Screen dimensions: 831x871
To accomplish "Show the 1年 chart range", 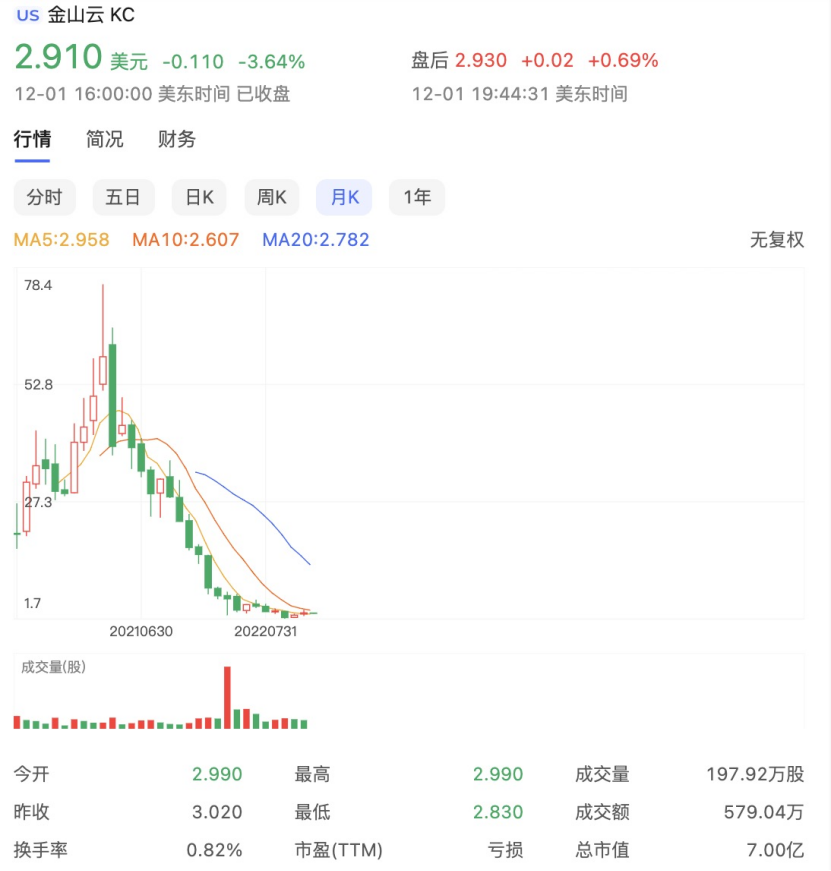I will pyautogui.click(x=417, y=198).
